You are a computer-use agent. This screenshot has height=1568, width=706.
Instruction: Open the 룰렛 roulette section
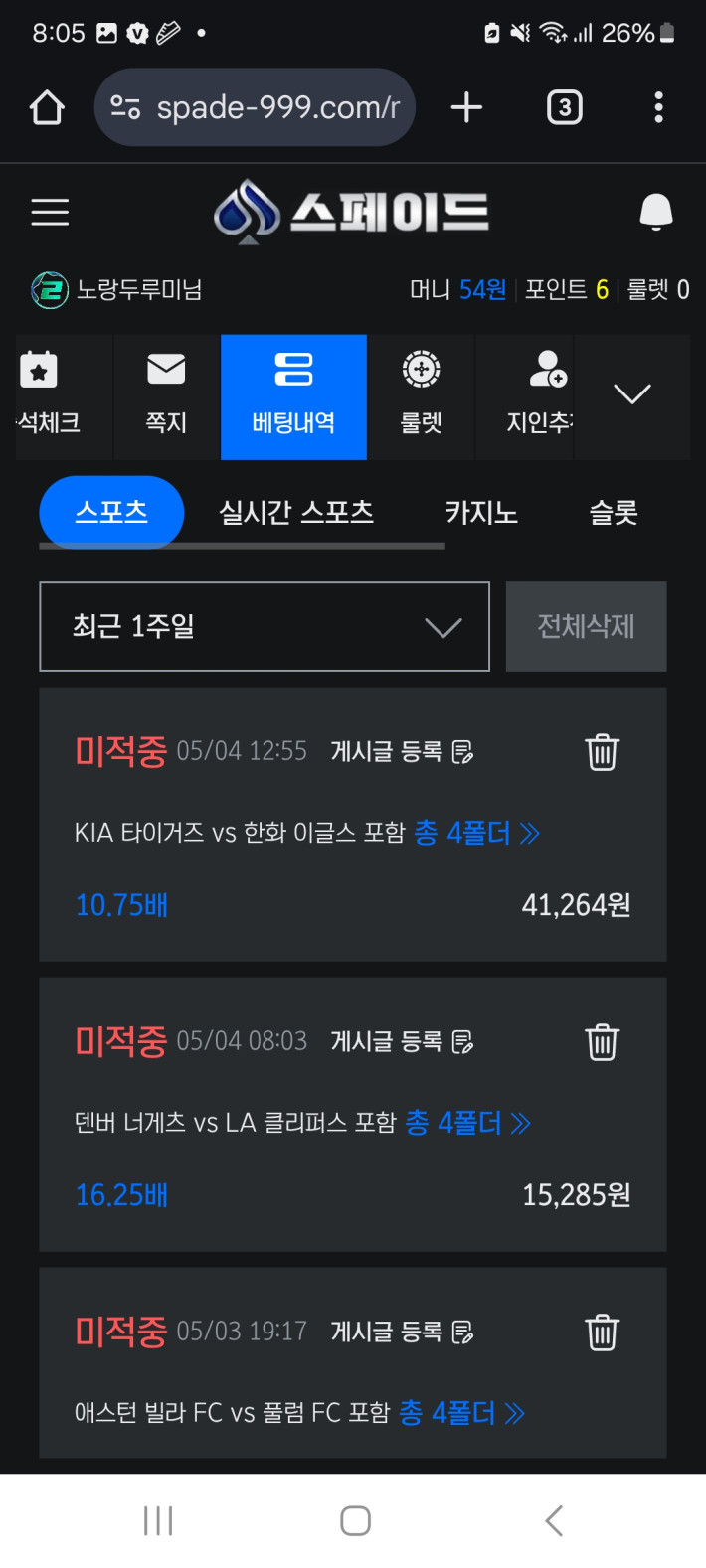[x=421, y=396]
